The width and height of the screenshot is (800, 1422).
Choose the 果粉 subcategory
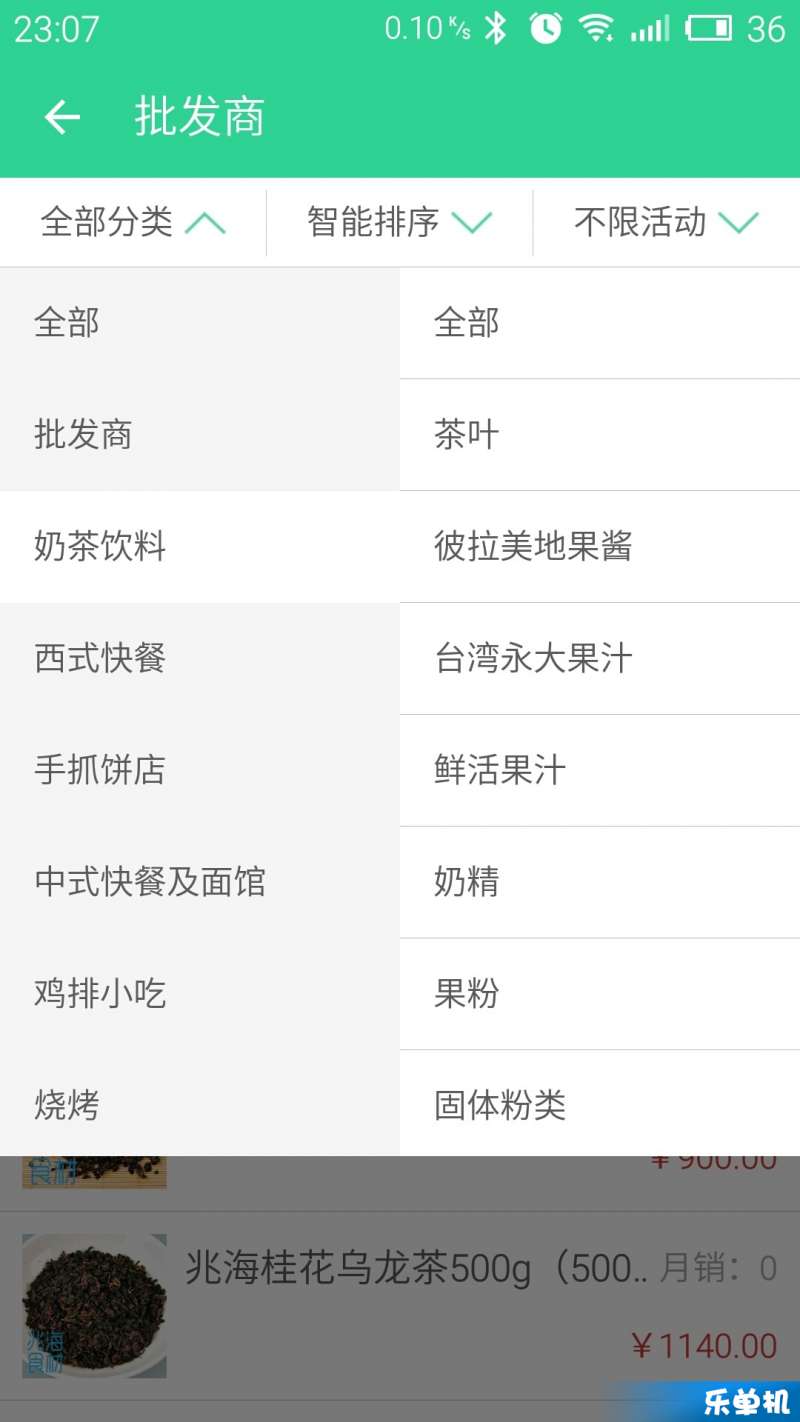(600, 995)
